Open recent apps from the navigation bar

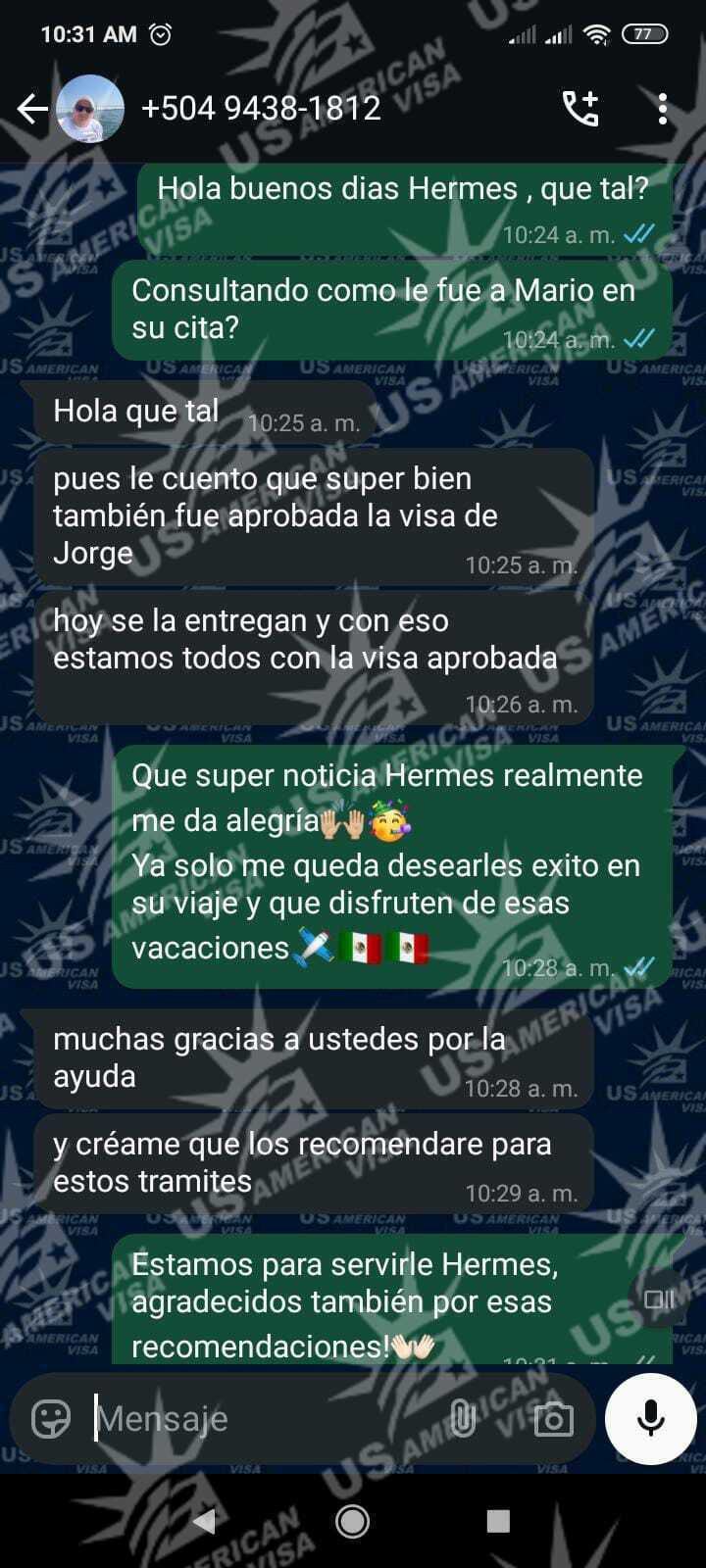coord(498,1521)
